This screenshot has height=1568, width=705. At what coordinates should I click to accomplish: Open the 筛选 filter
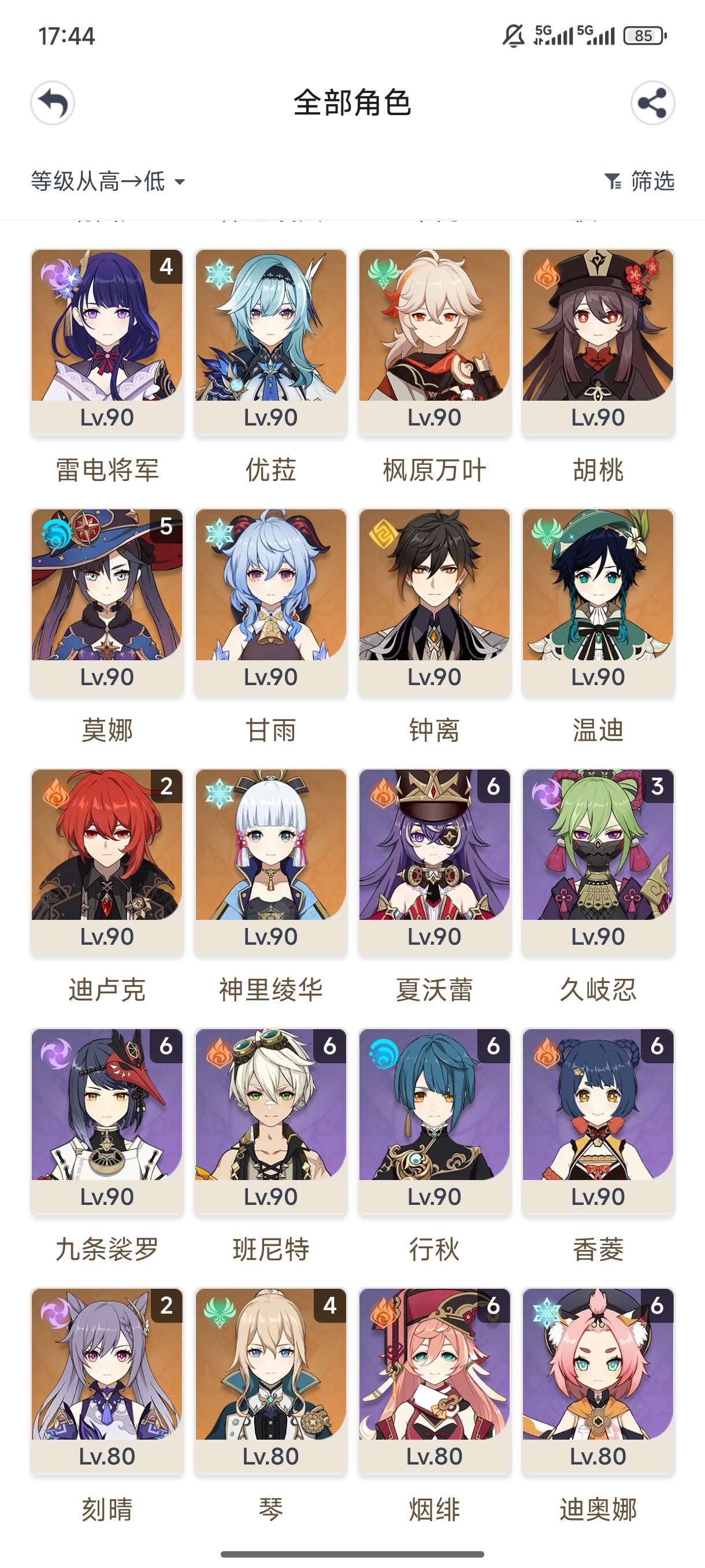point(639,182)
